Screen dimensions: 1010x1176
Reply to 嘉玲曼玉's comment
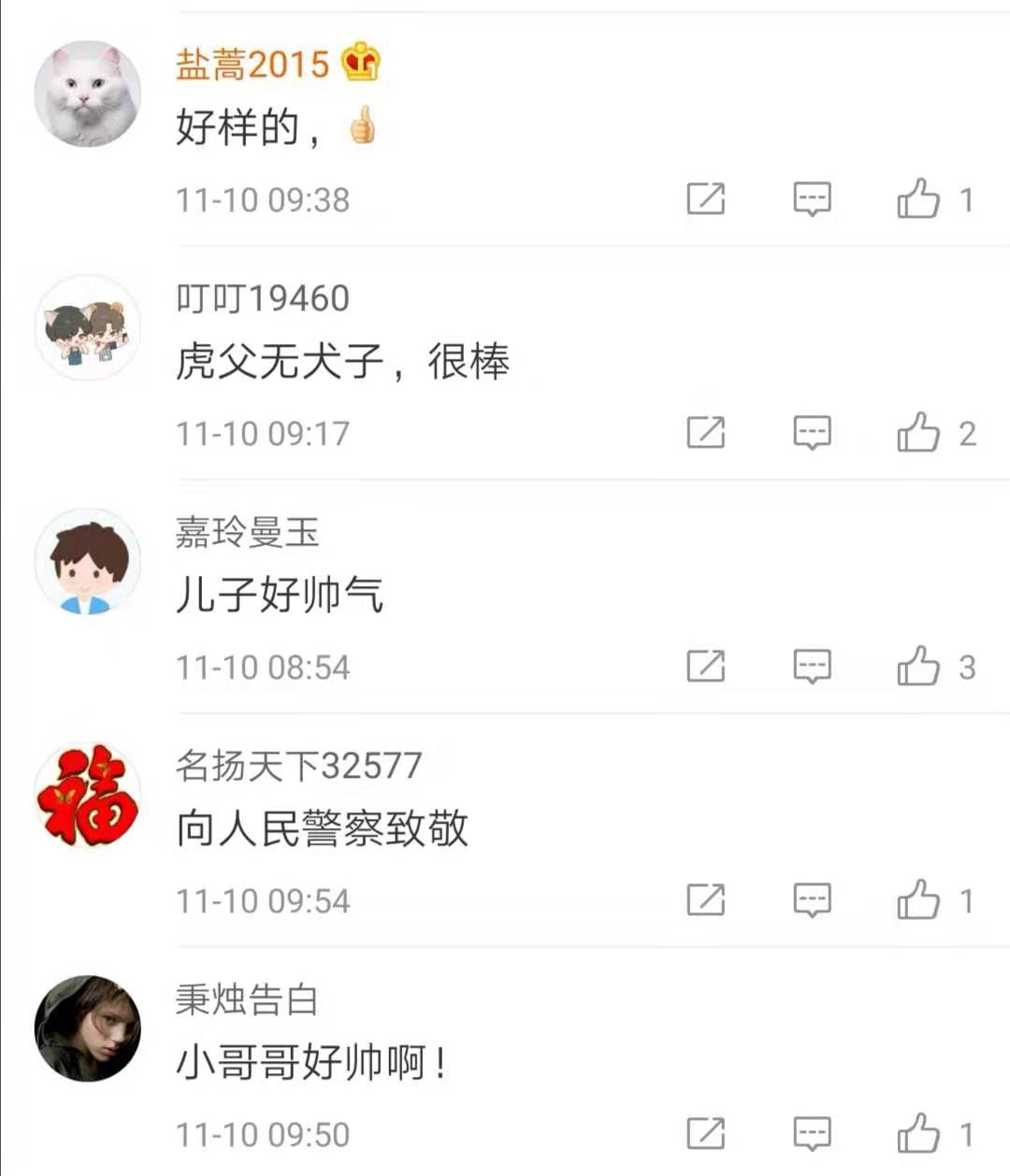[x=811, y=666]
